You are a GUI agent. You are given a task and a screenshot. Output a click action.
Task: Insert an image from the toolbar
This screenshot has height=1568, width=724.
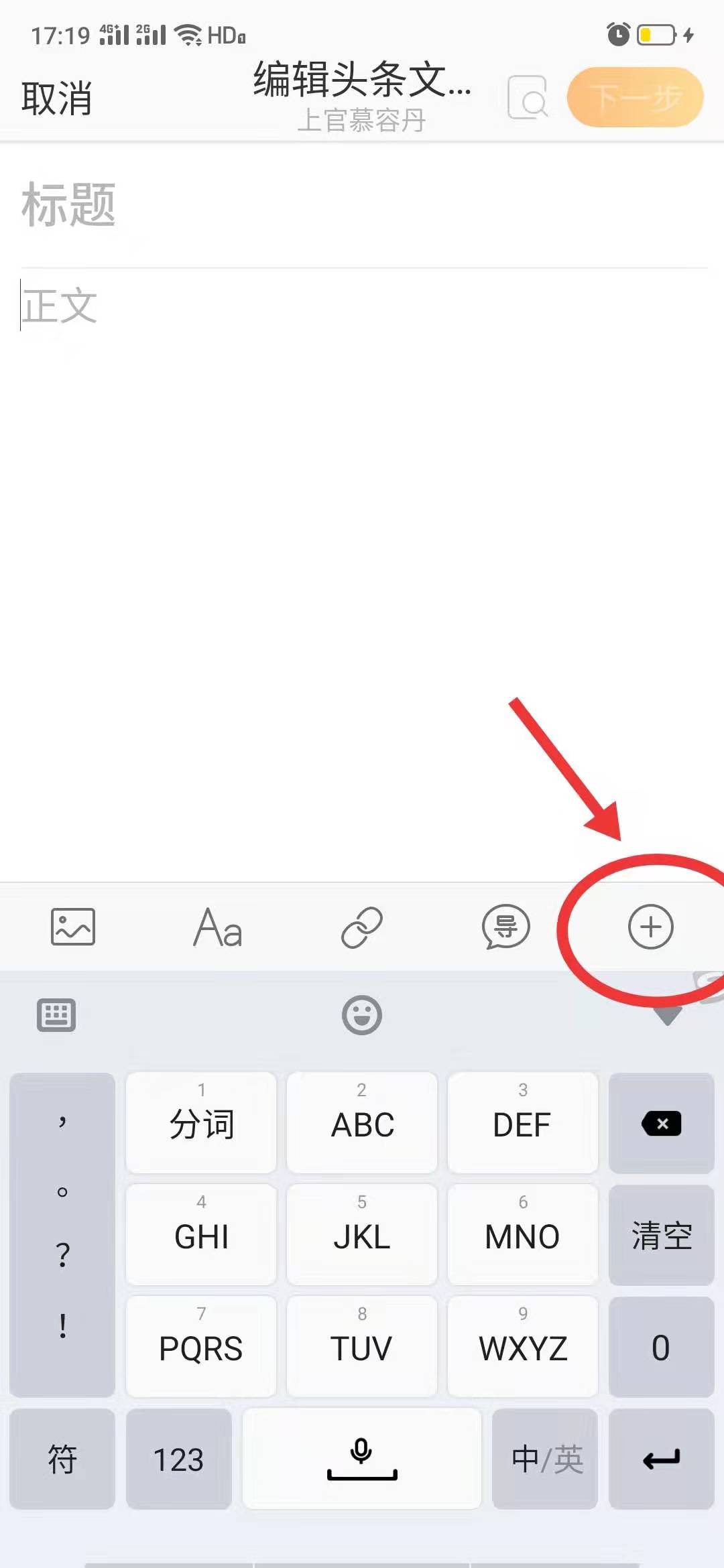pyautogui.click(x=73, y=927)
